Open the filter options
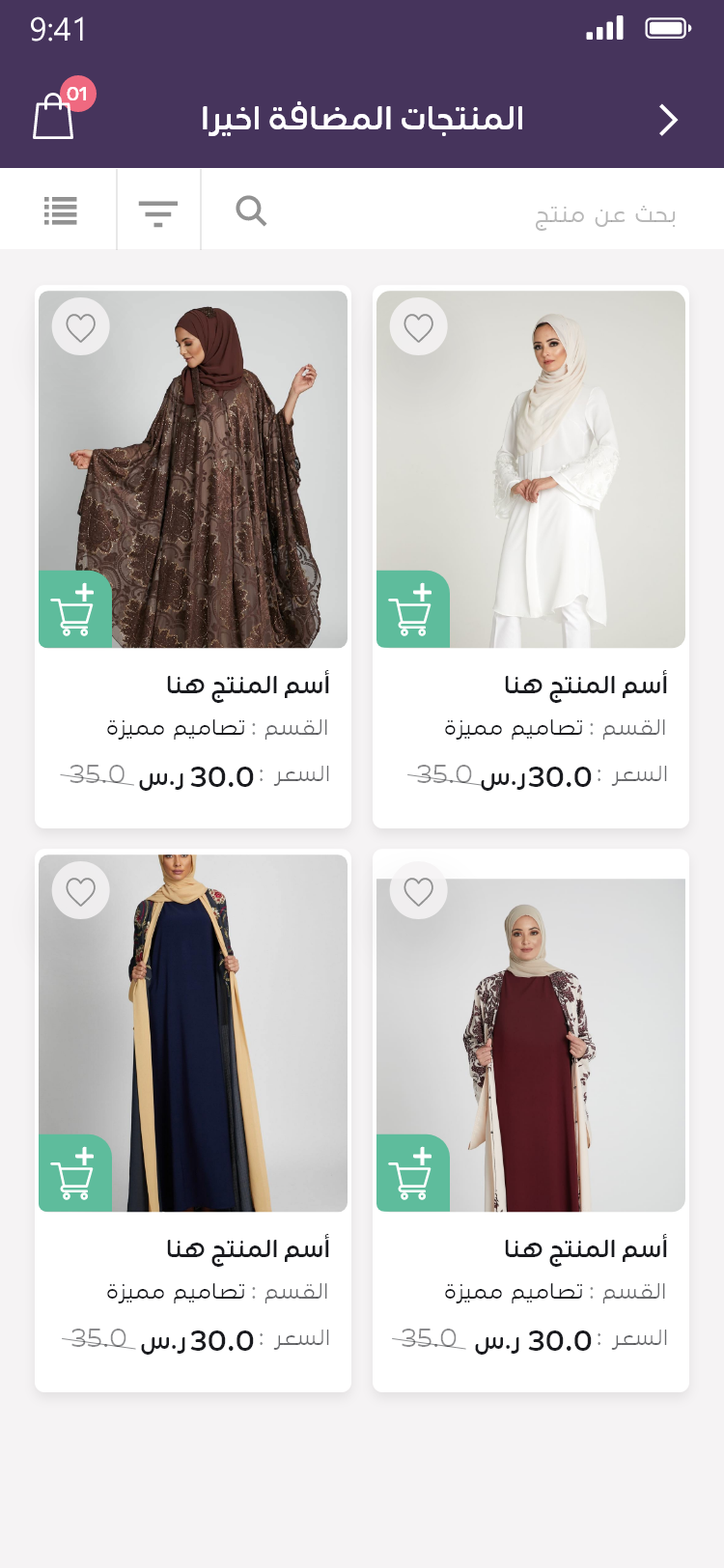This screenshot has width=724, height=1568. (158, 212)
